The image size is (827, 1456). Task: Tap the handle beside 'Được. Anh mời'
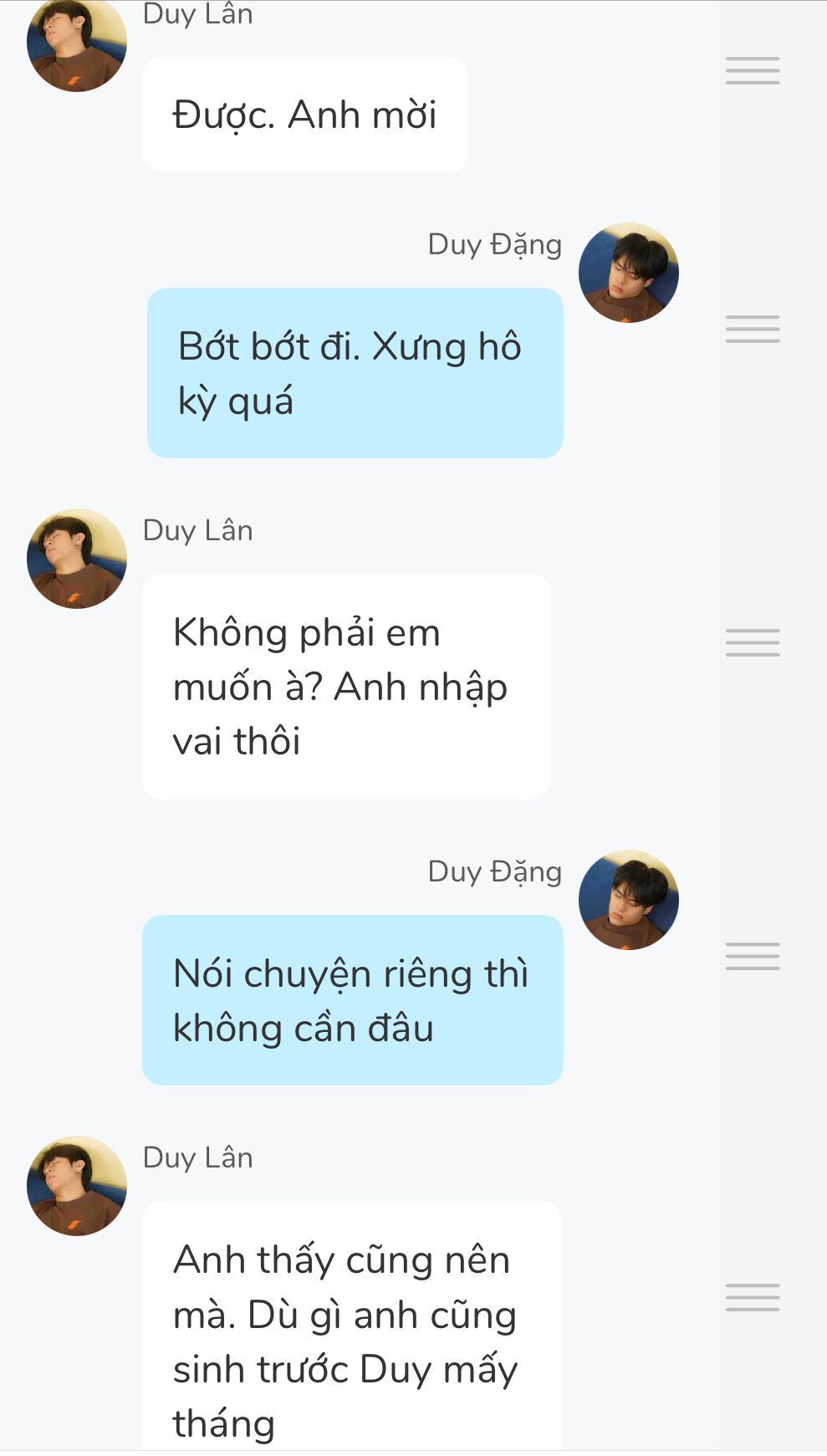pos(752,70)
